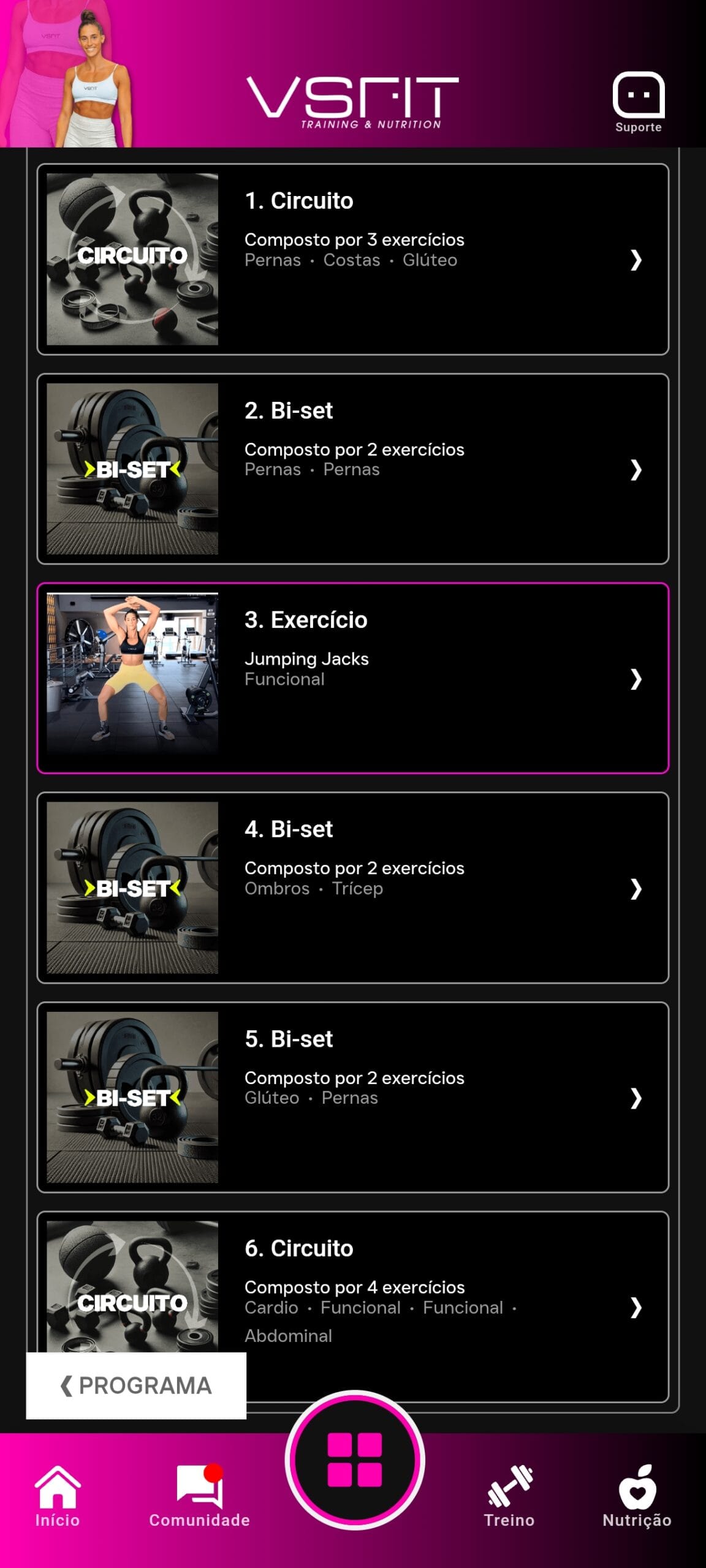Switch to the Comunidade tab
Screen dimensions: 706x1568
point(199,1496)
